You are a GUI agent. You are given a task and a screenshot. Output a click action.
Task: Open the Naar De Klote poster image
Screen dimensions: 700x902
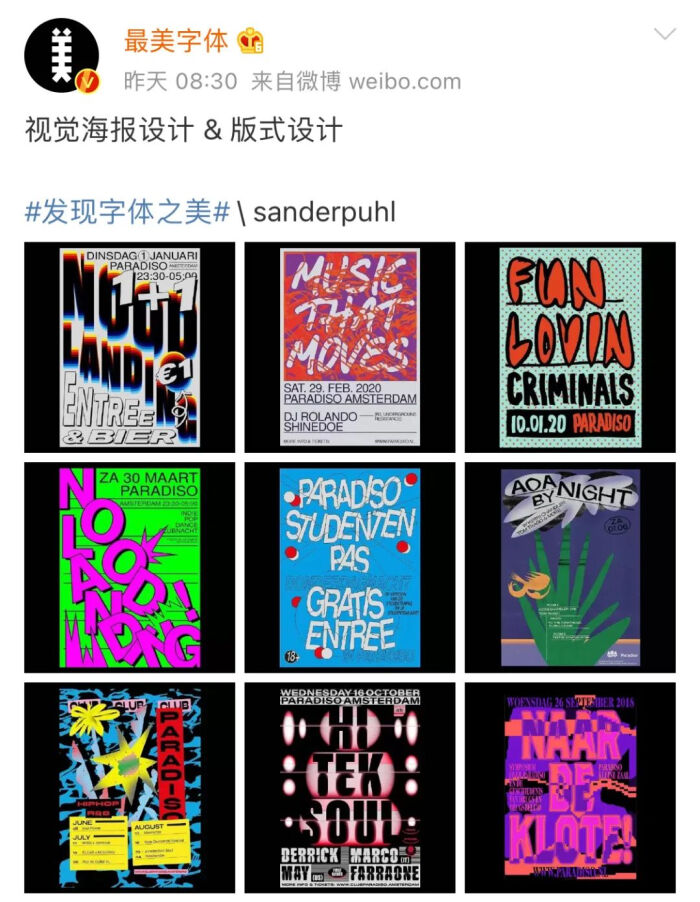coord(569,787)
